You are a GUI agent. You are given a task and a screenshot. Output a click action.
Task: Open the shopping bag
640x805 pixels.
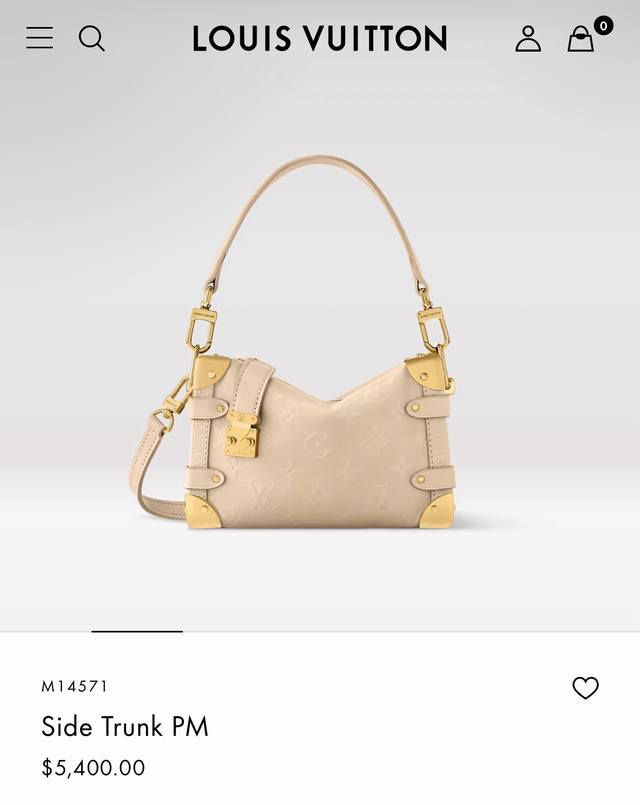[x=581, y=39]
